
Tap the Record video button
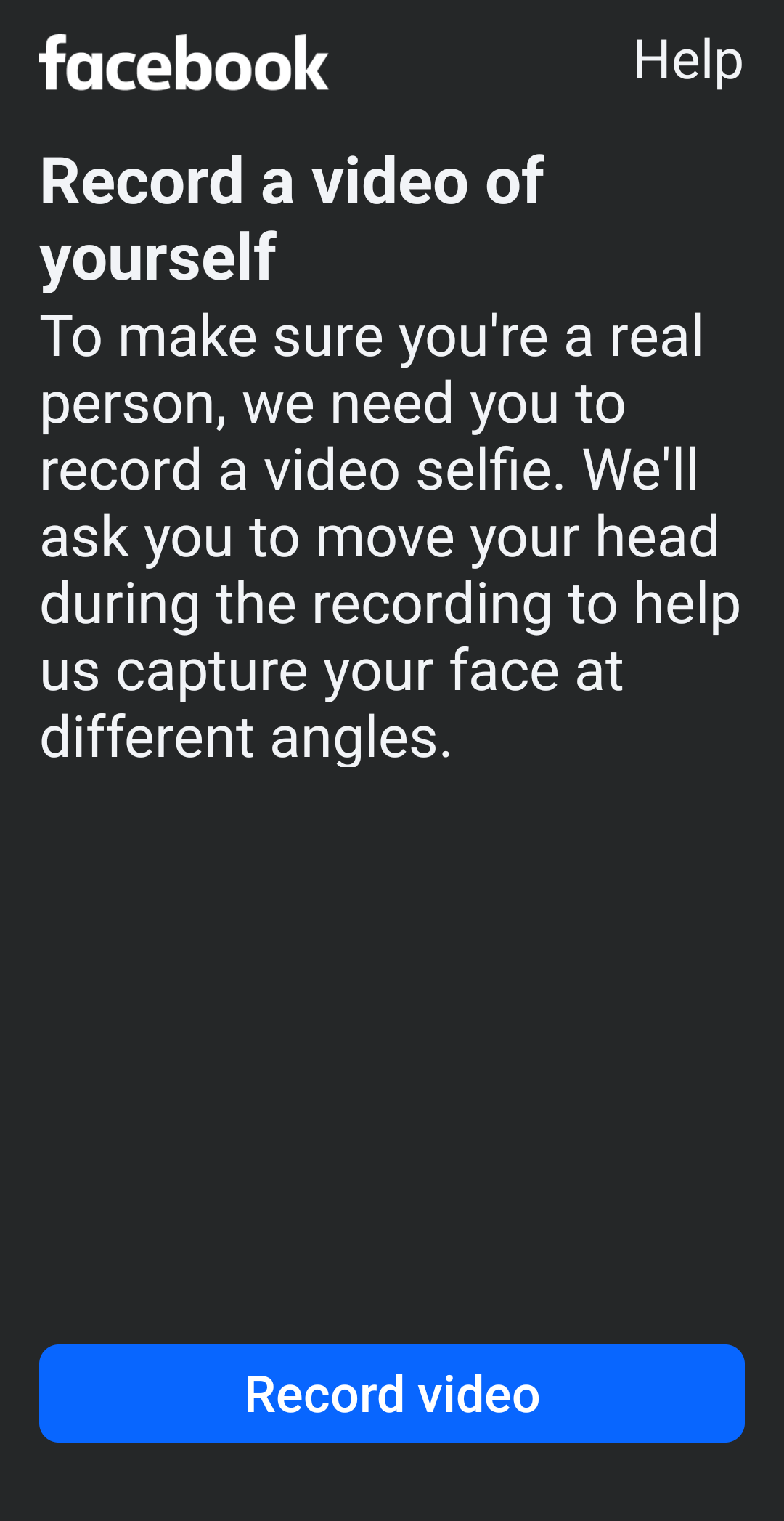[x=392, y=1393]
